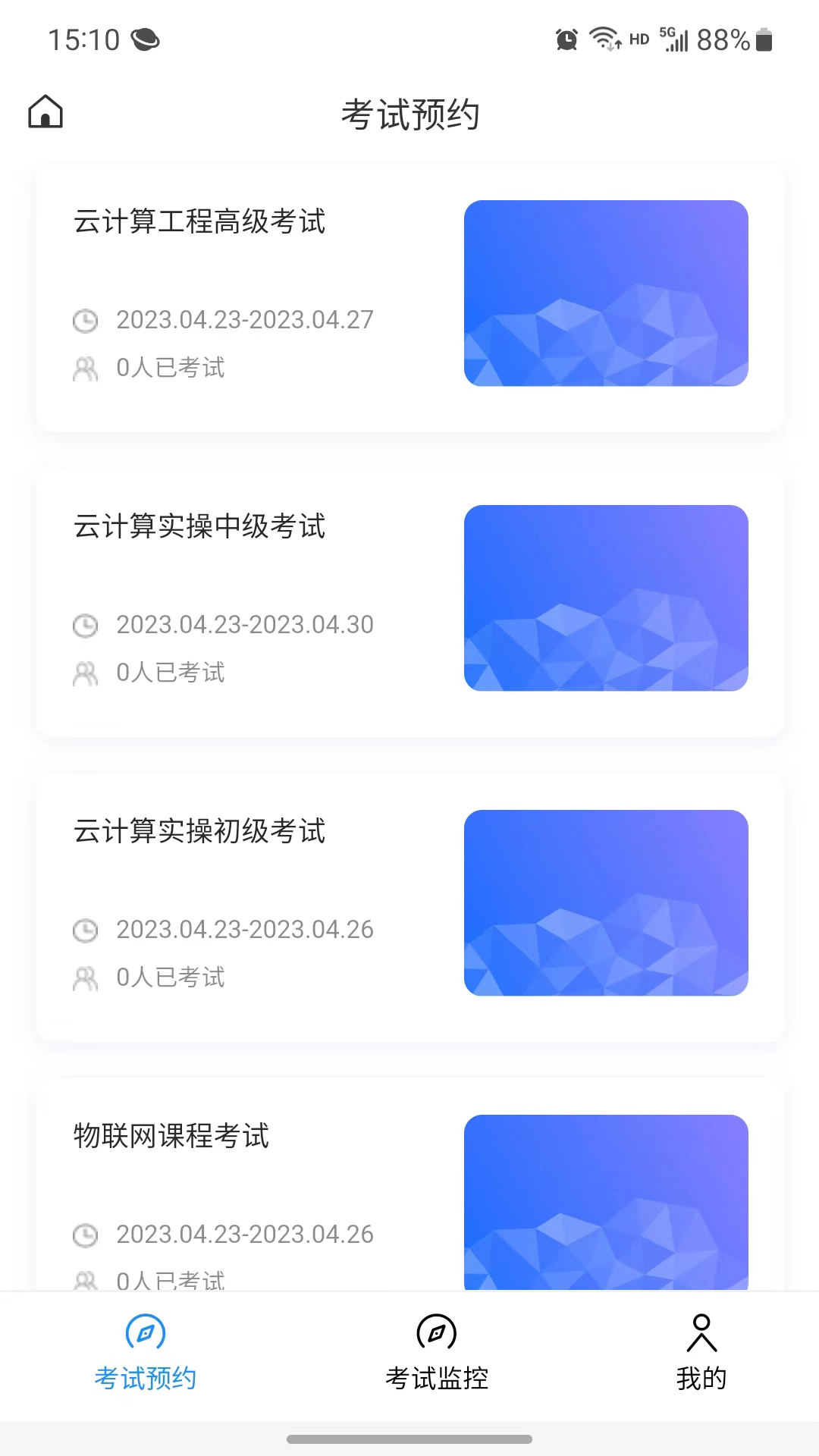Tap the clock icon on 云计算实操中级考试 card
The width and height of the screenshot is (819, 1456).
pos(85,626)
